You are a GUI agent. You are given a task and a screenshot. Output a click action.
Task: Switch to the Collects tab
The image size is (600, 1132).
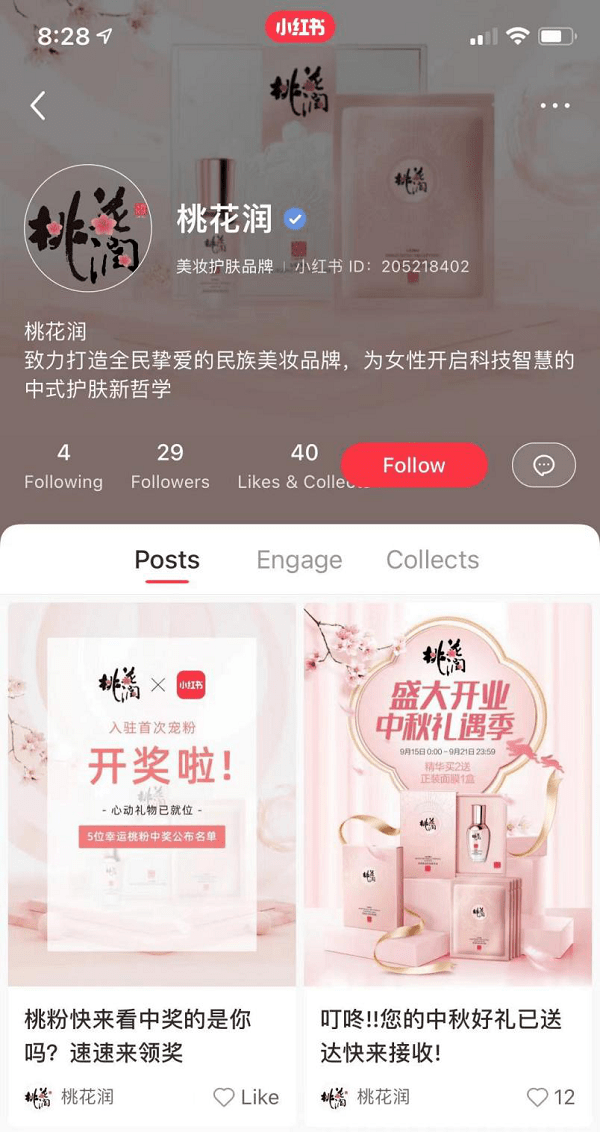pos(432,560)
